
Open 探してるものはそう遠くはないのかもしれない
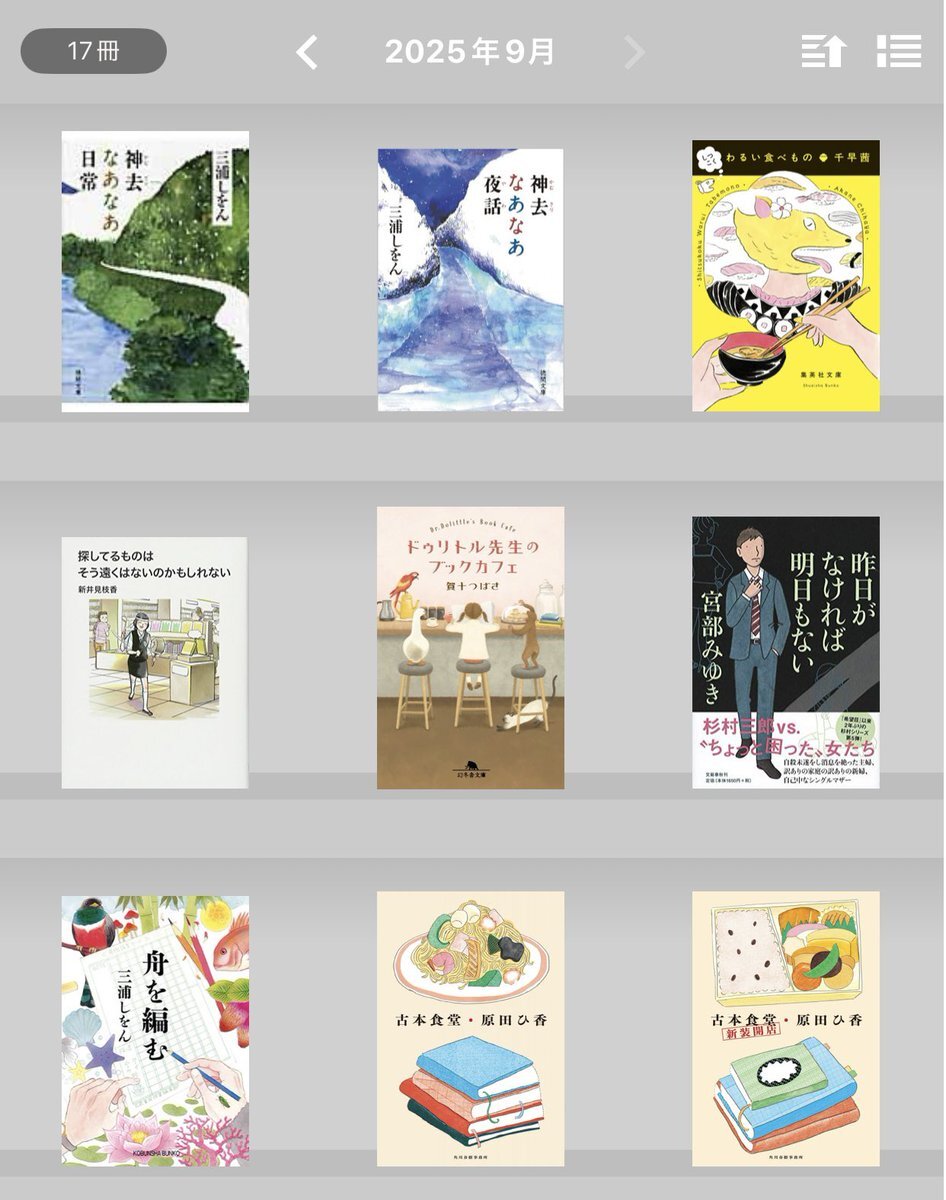coord(155,662)
